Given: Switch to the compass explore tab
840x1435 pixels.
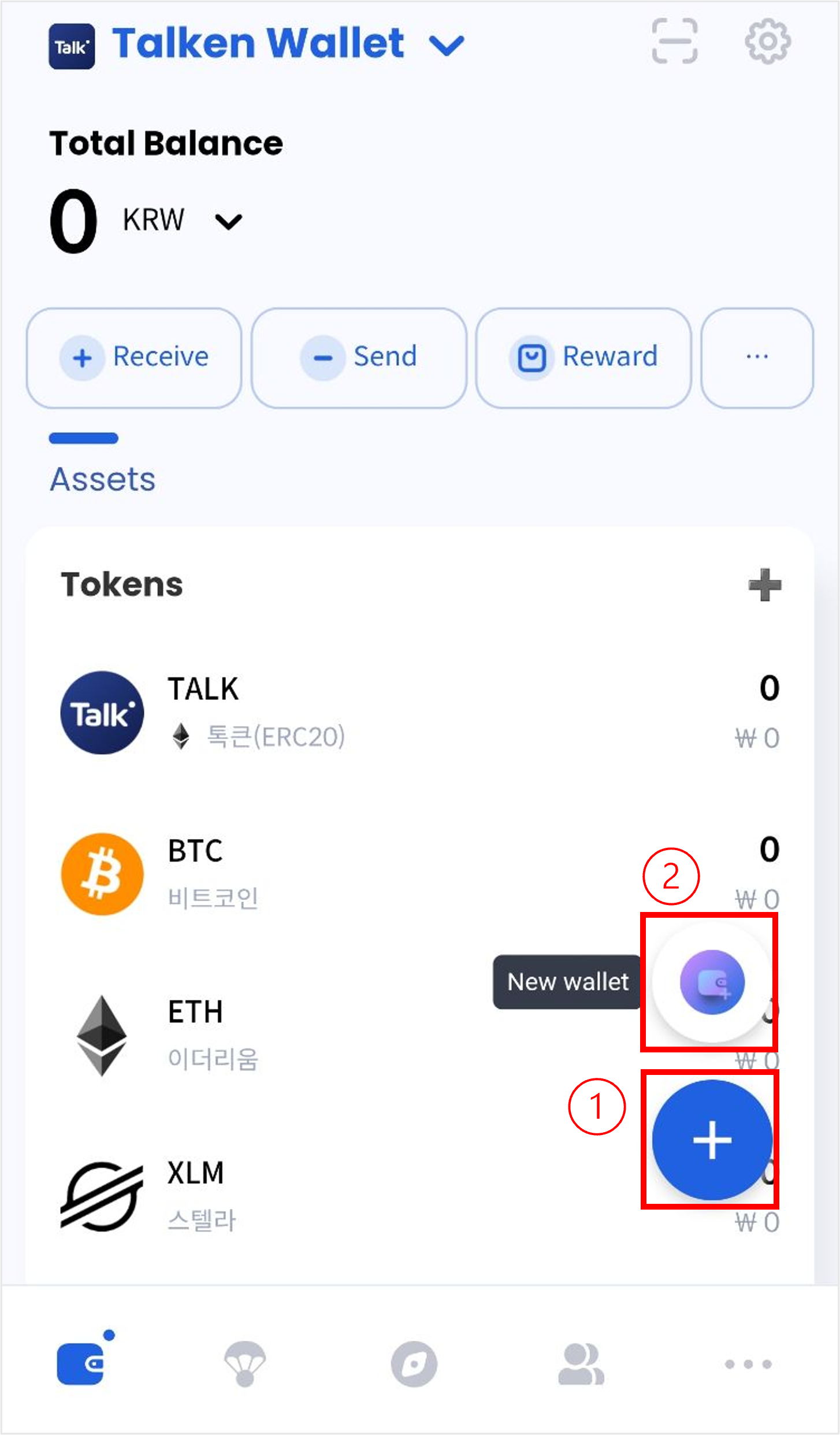Looking at the screenshot, I should pos(414,1364).
